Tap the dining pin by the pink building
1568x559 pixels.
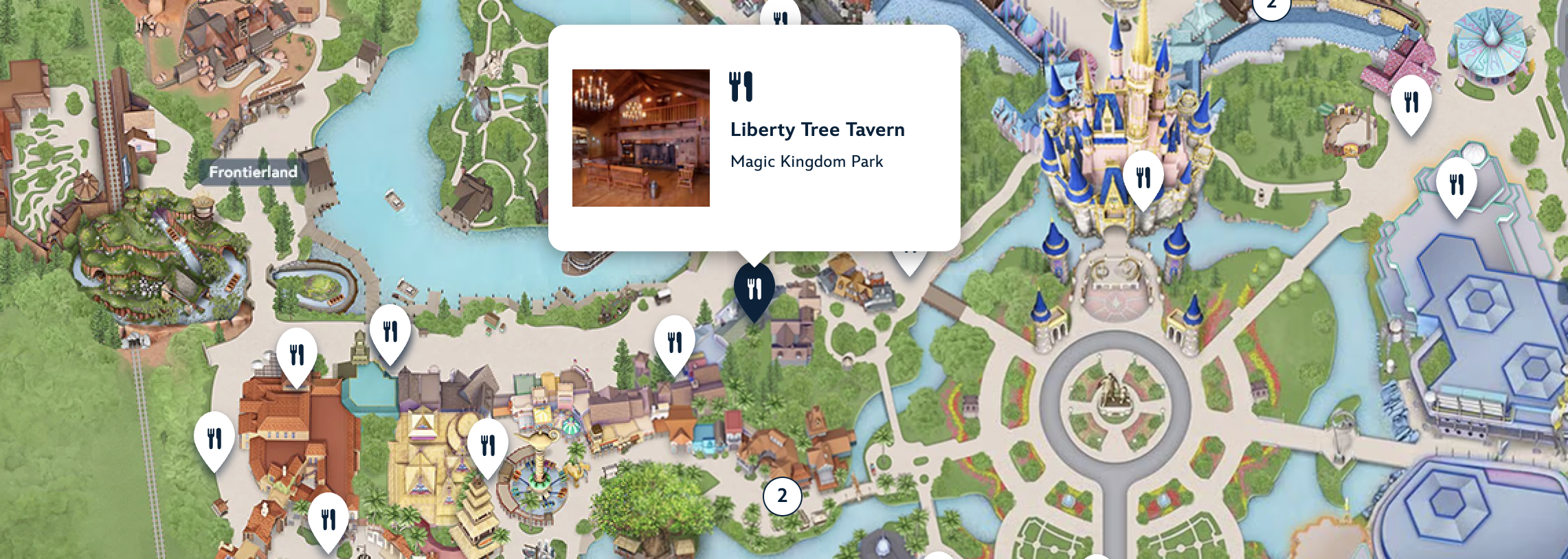1411,102
